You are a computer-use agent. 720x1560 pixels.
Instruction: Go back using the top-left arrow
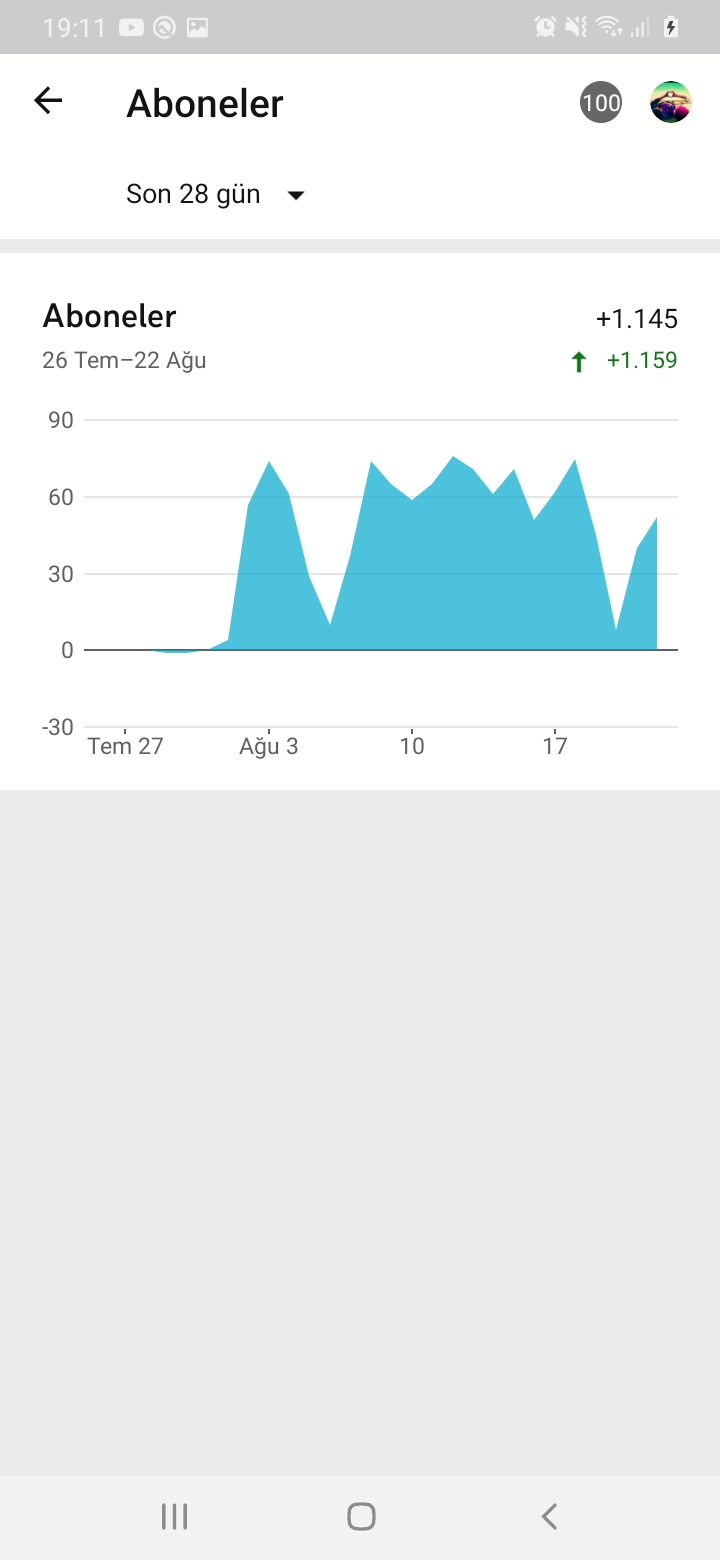(x=48, y=100)
